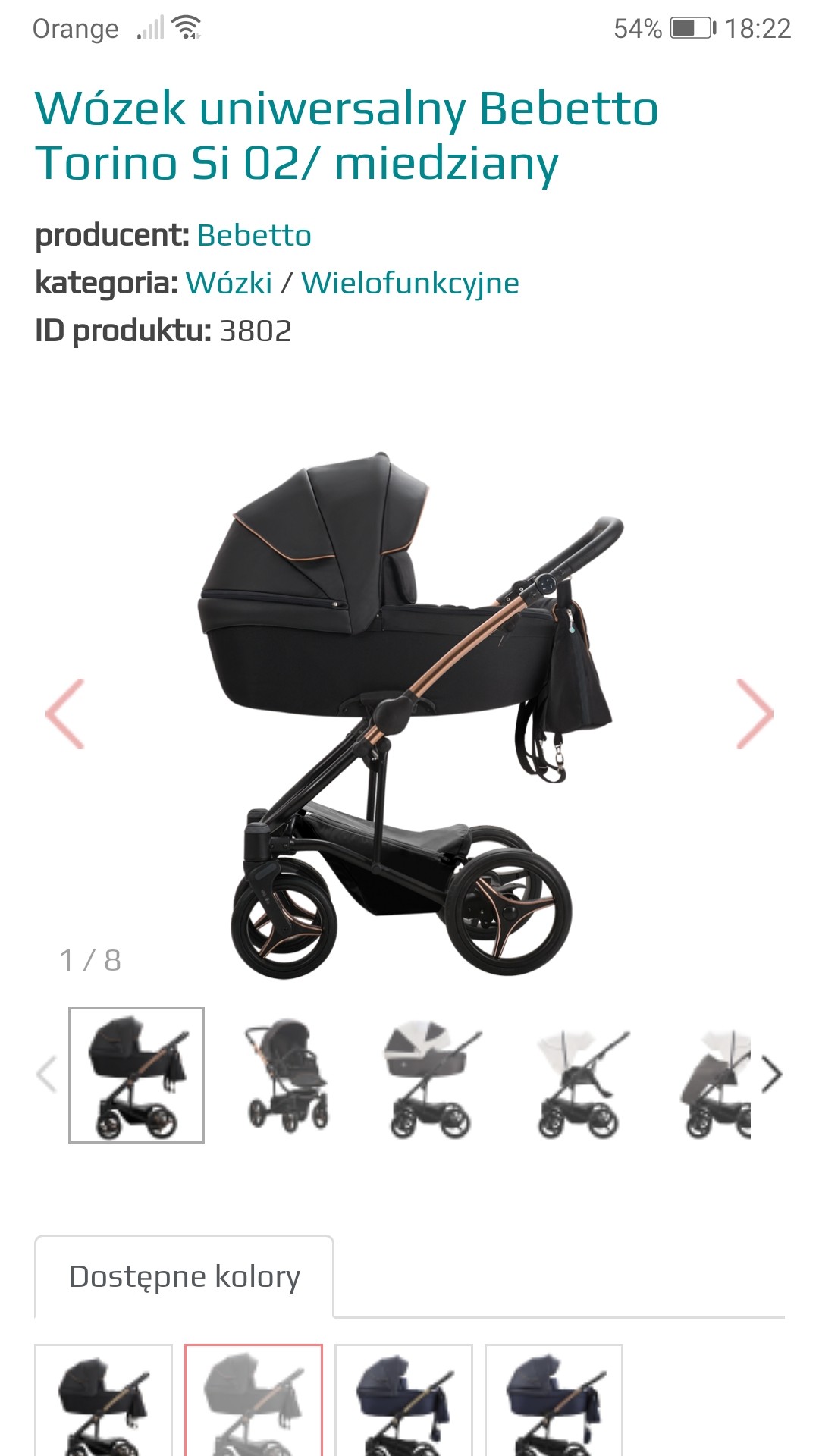
Task: Choose the first available color variant
Action: [104, 1401]
